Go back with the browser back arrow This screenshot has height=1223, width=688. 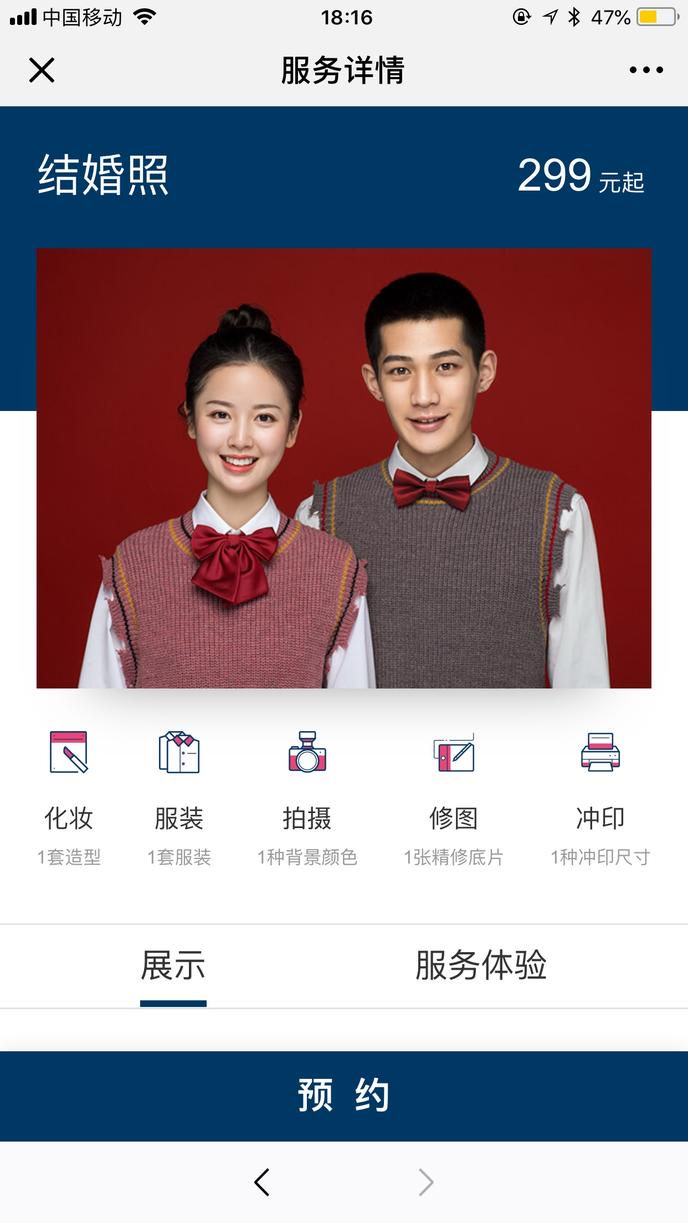click(262, 1182)
